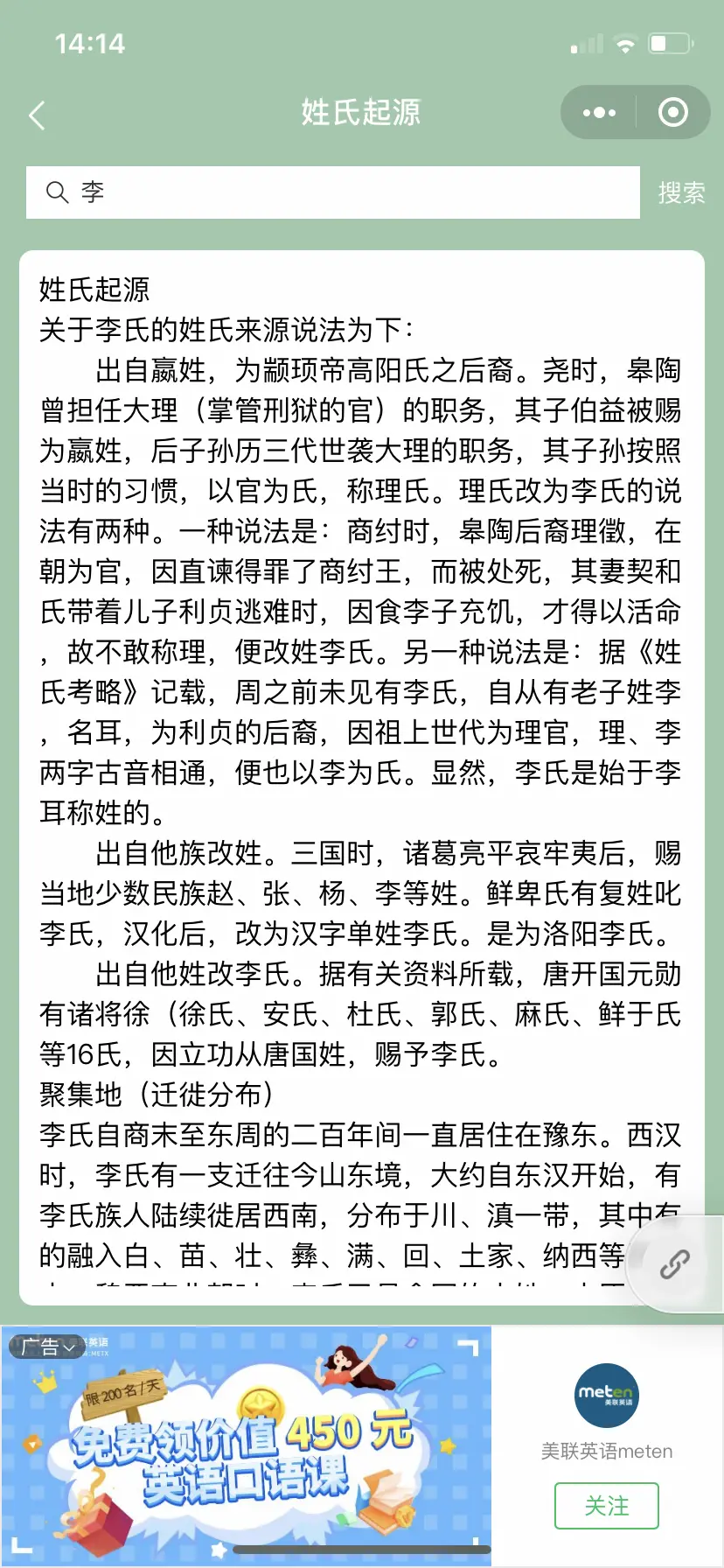Image resolution: width=724 pixels, height=1568 pixels.
Task: Tap the 搜索 button
Action: [x=681, y=192]
